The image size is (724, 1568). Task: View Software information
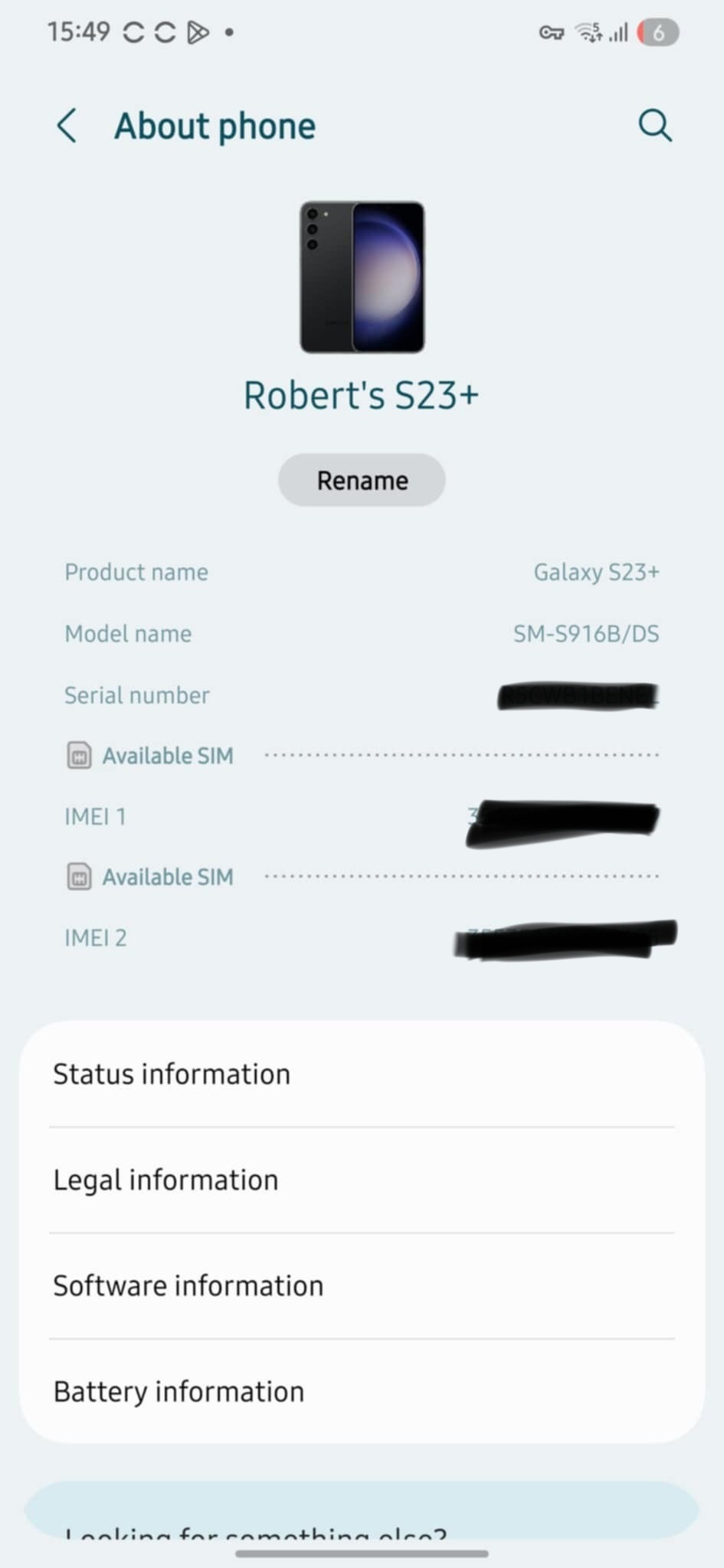362,1285
